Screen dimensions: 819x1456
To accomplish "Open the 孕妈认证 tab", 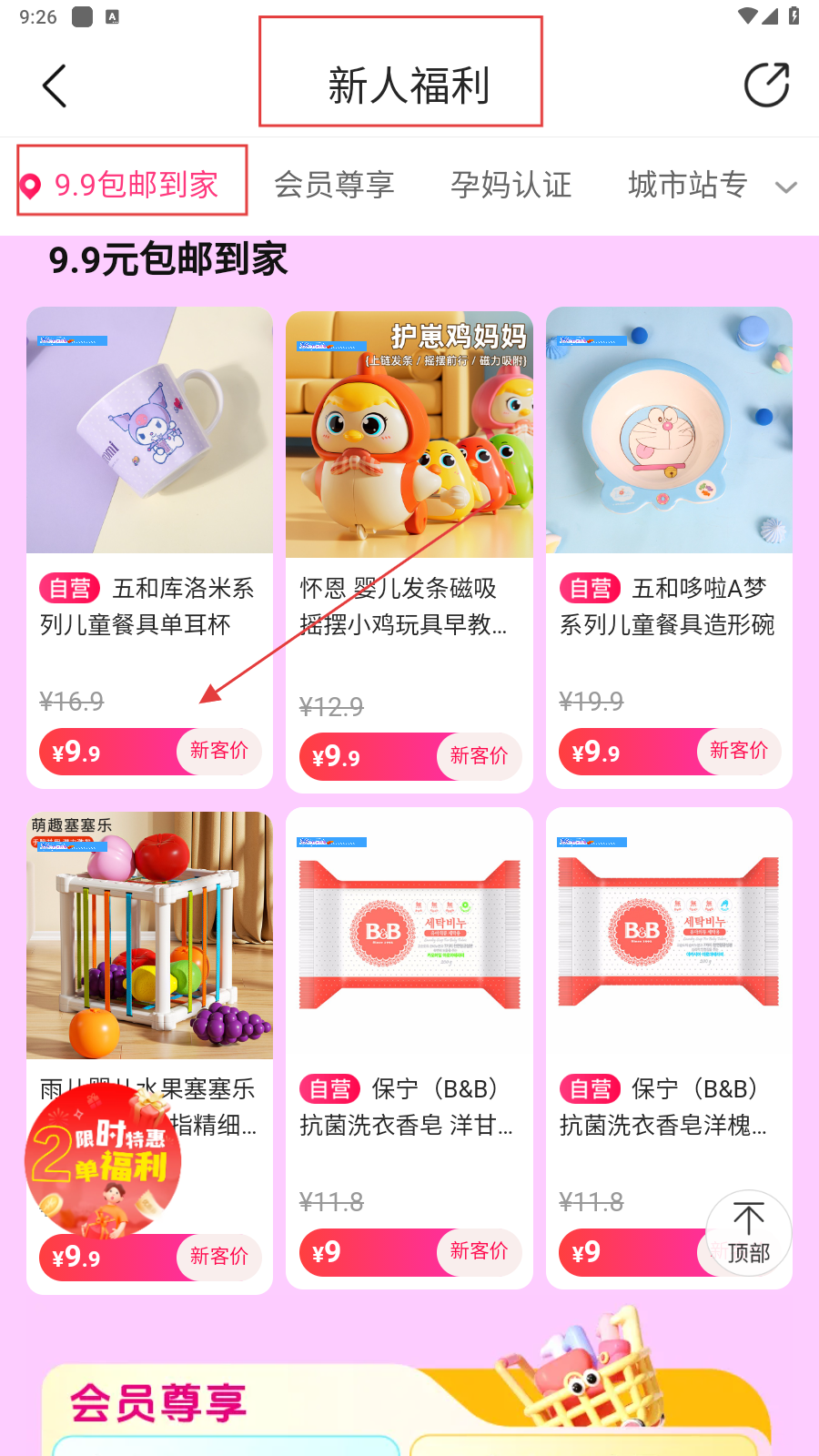I will point(511,185).
